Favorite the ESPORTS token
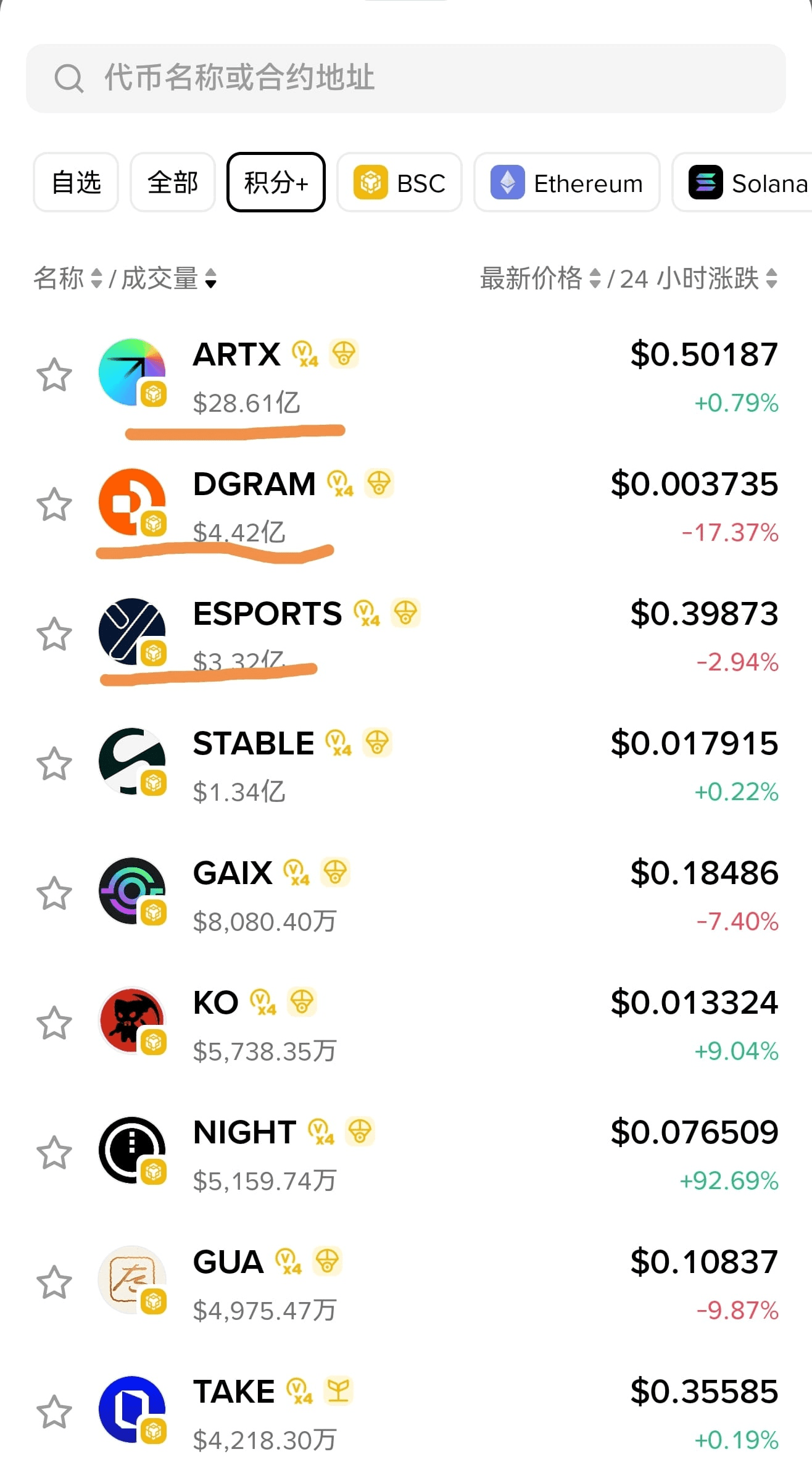This screenshot has width=812, height=1478. (x=54, y=634)
